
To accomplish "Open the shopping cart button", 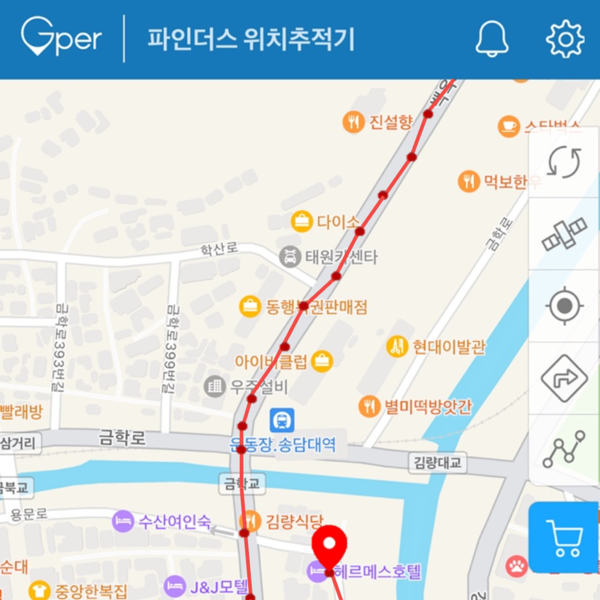I will (x=564, y=538).
